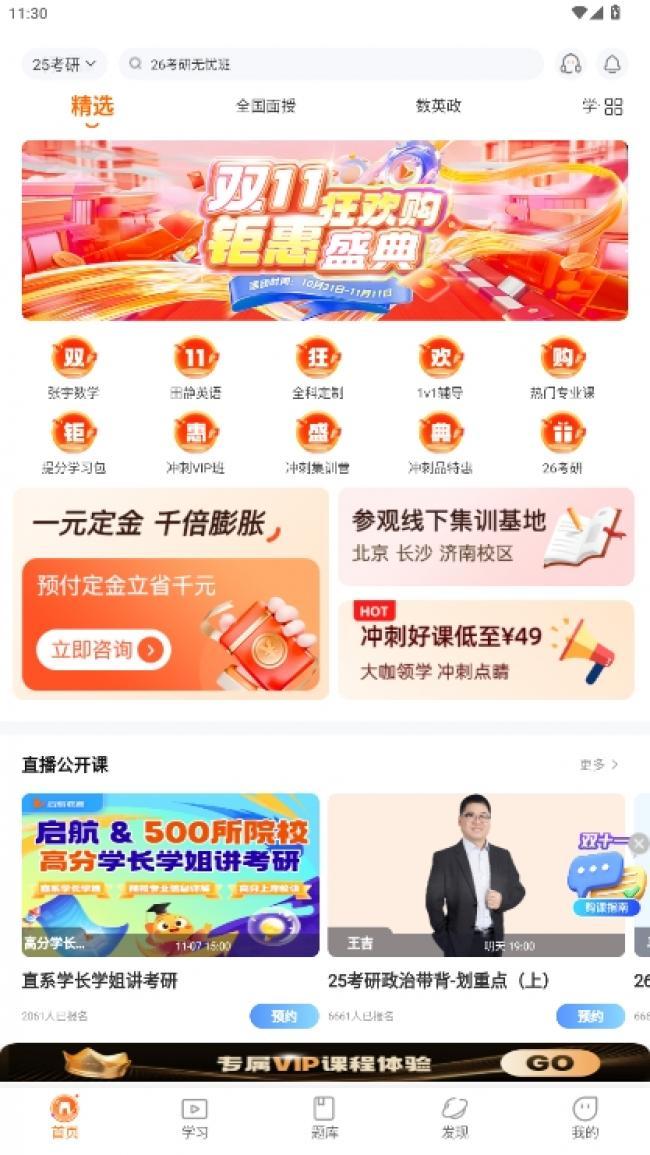Tap the 26考研无忧班 search box
Screen dimensions: 650x1155
coord(330,64)
